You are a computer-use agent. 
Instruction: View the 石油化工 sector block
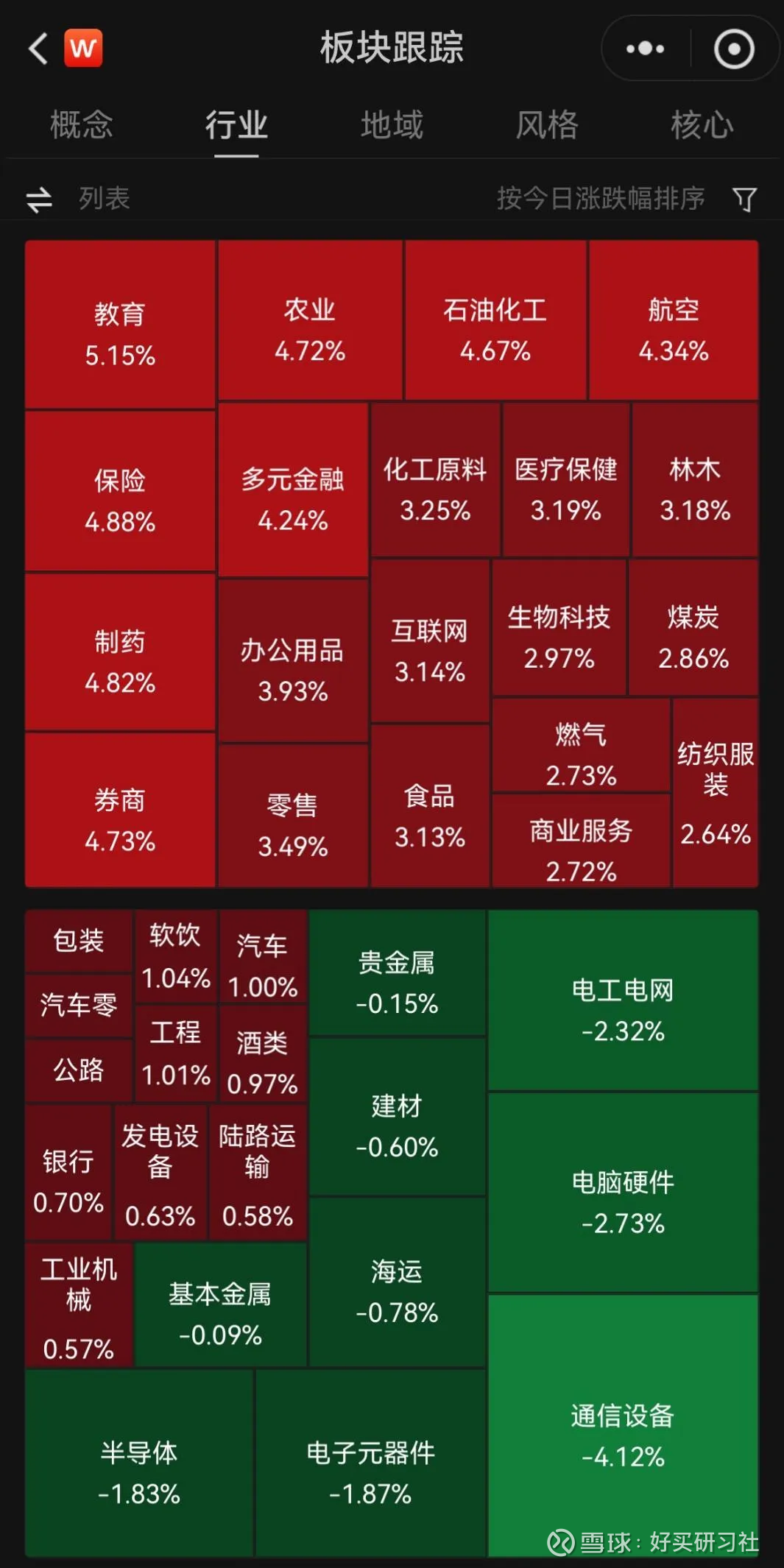click(495, 320)
